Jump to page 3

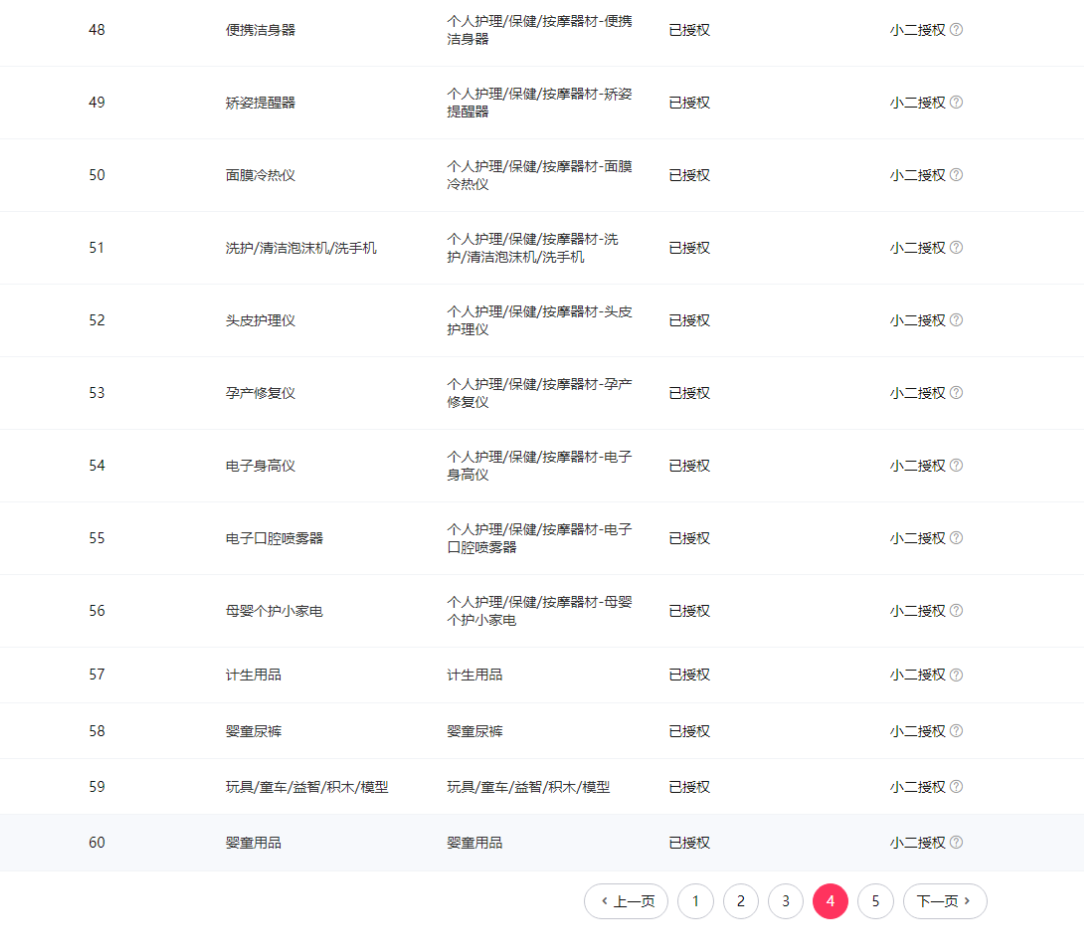pos(785,901)
